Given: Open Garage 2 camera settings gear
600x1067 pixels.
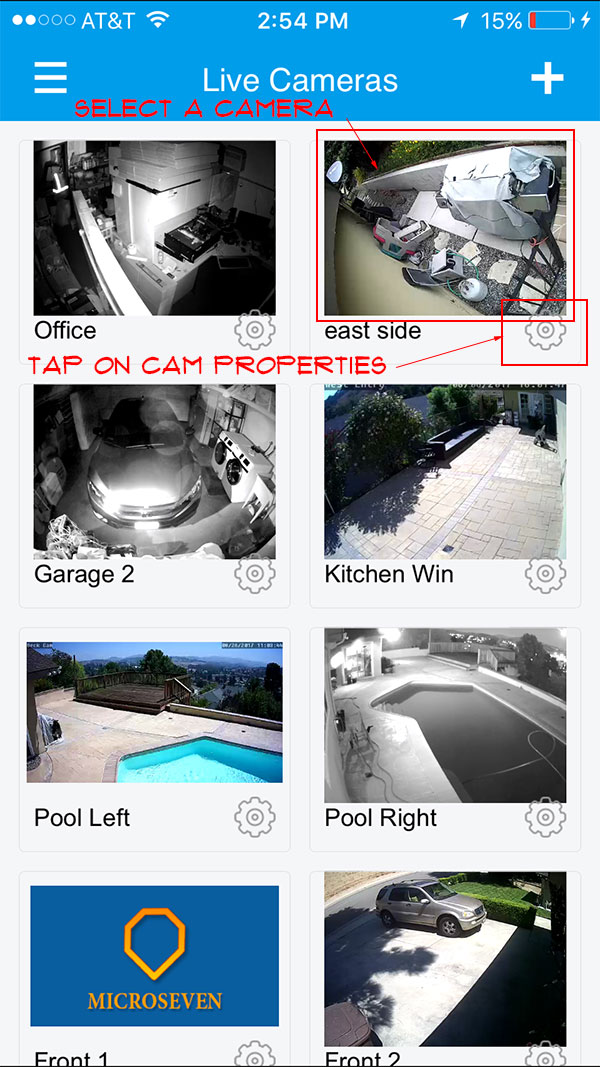Looking at the screenshot, I should pos(255,574).
